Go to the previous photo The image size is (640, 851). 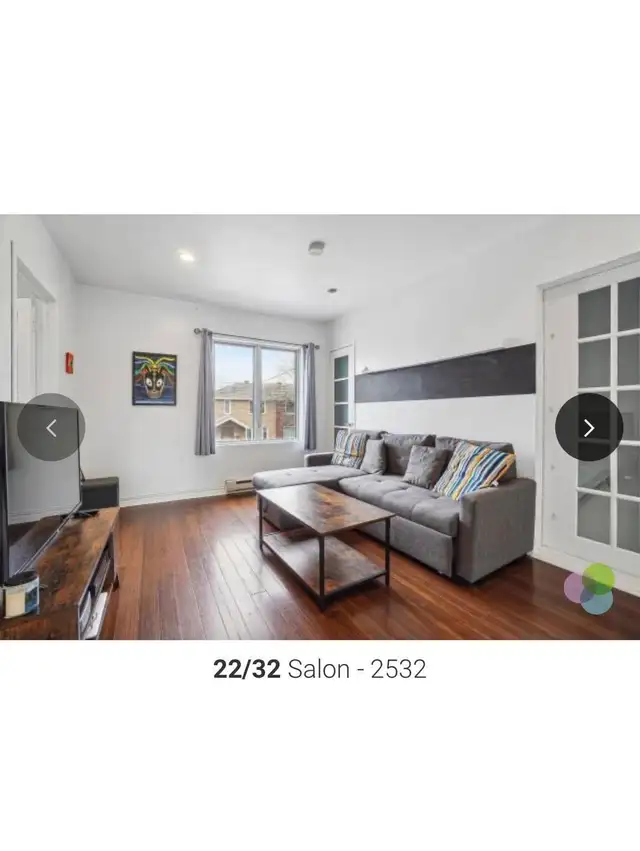[51, 427]
